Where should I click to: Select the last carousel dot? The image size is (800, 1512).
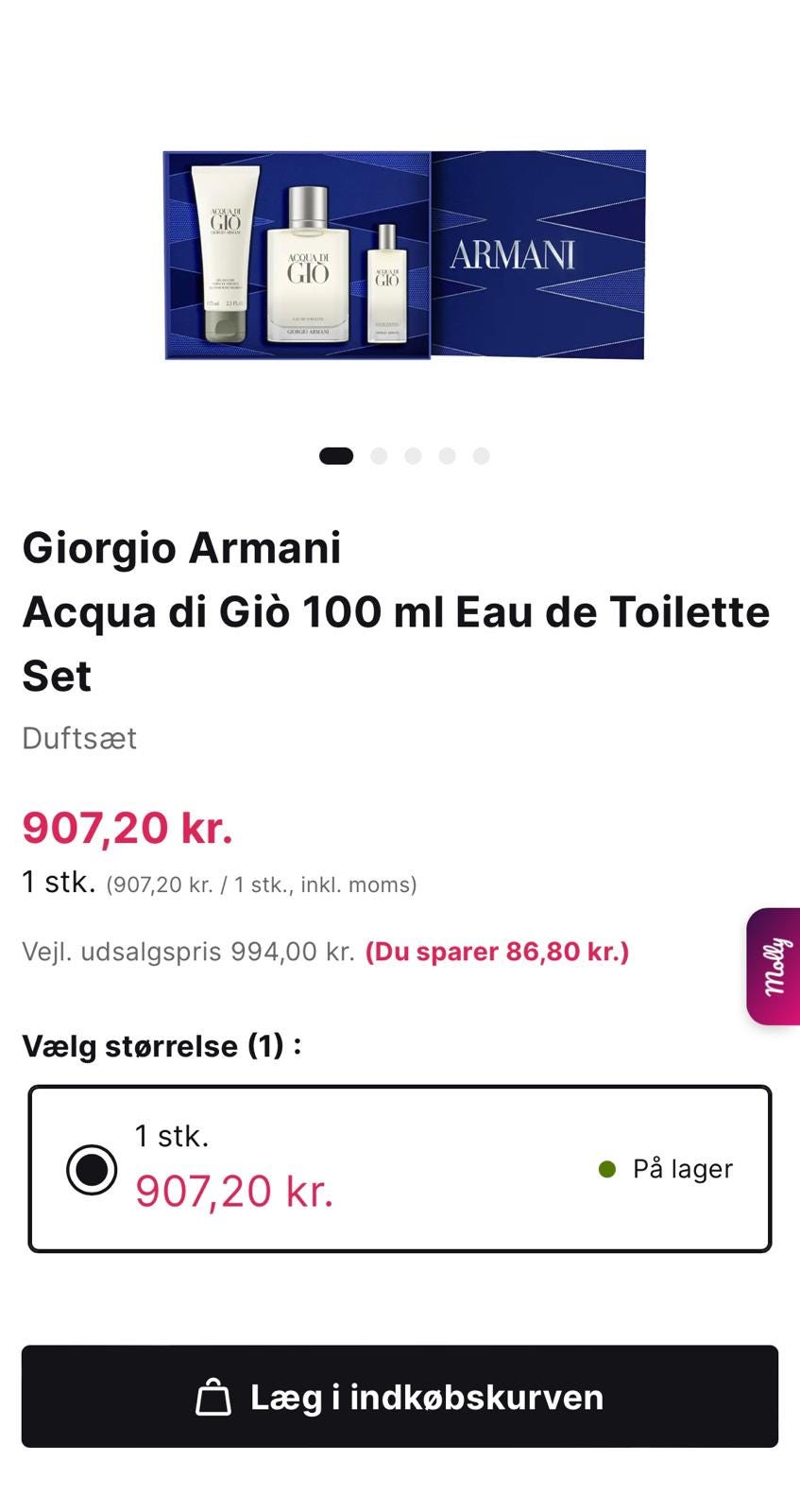(482, 455)
